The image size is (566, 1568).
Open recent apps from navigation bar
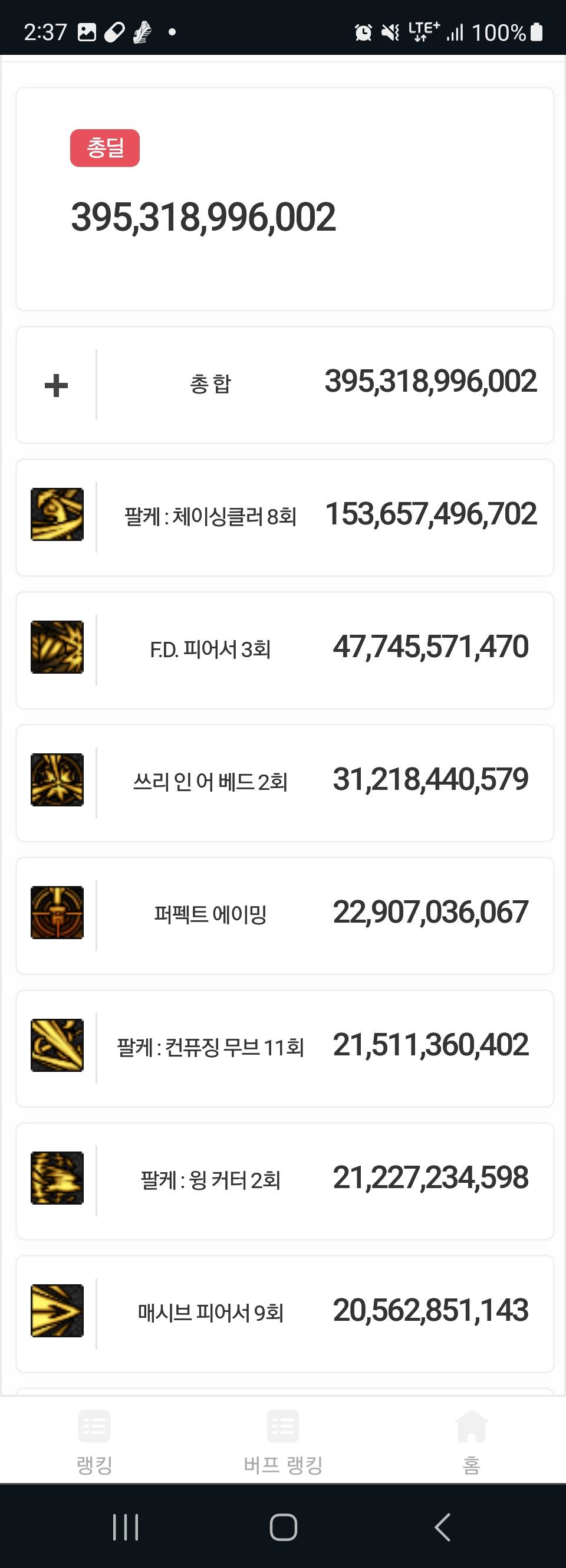126,1527
